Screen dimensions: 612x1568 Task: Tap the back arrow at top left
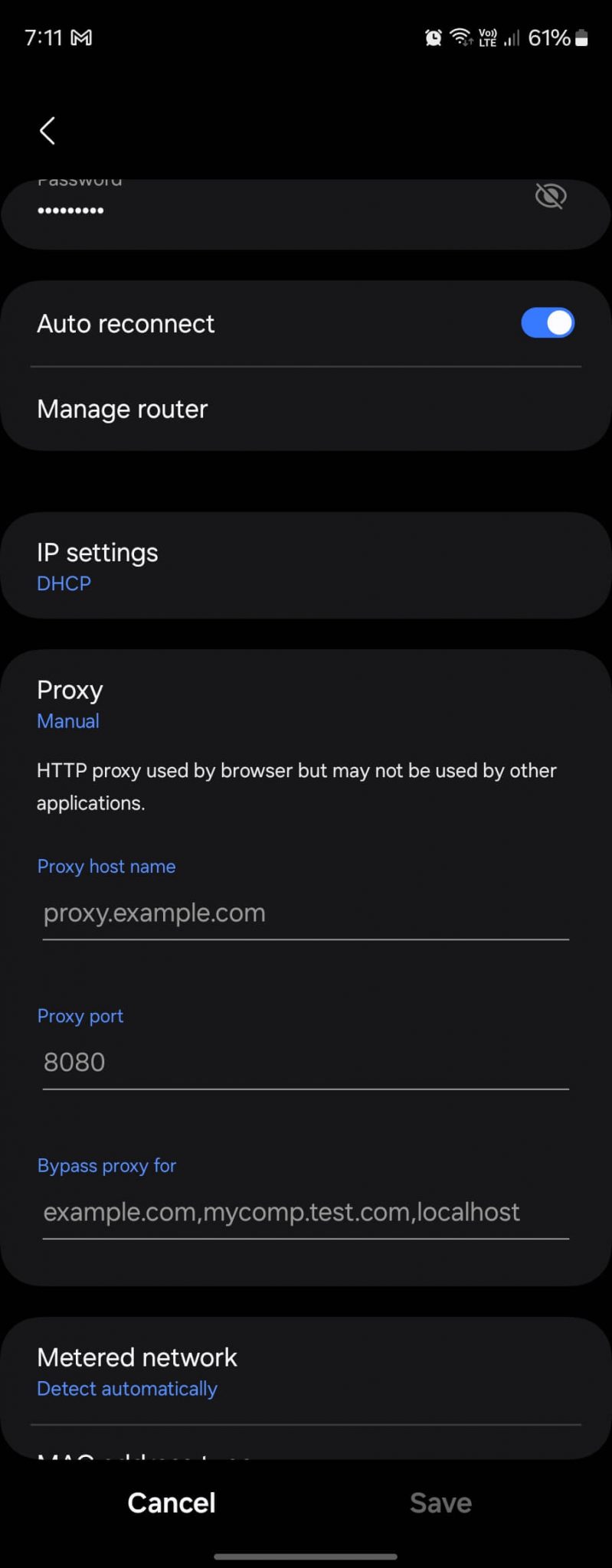click(47, 130)
